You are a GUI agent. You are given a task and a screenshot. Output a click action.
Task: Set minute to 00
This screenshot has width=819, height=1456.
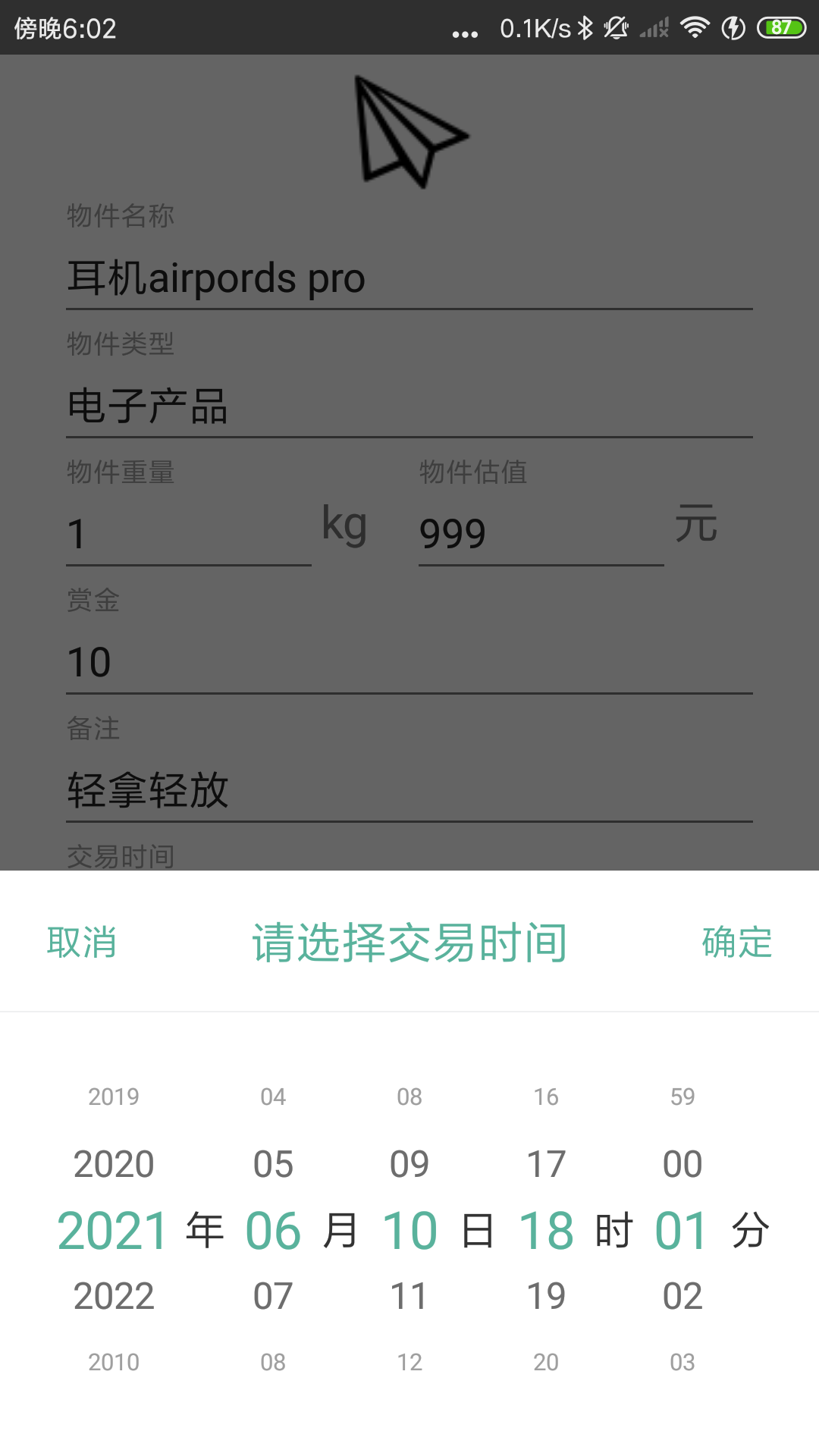tap(682, 1164)
